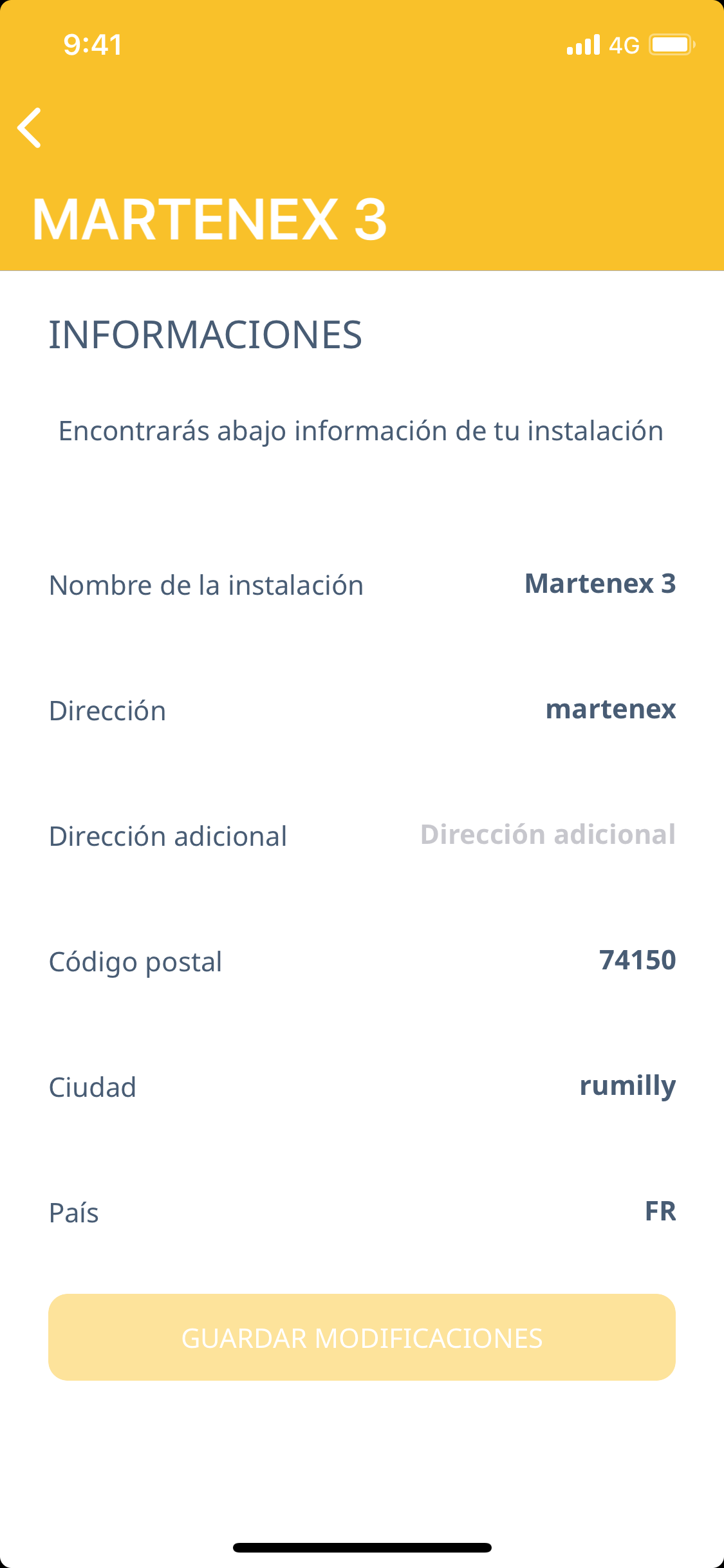Go back using the header arrow
Viewport: 724px width, 1568px height.
click(30, 128)
